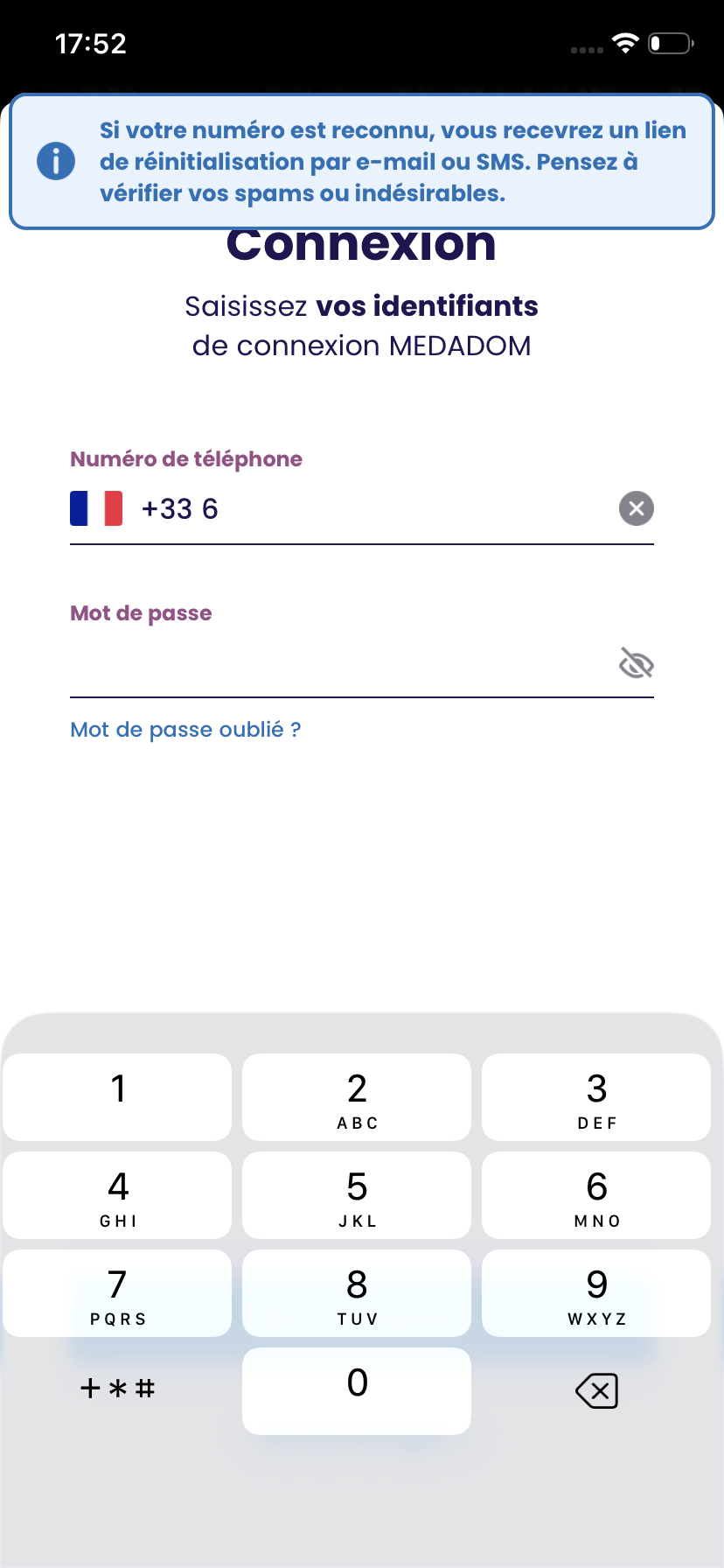Viewport: 724px width, 1568px height.
Task: Type digit 1 on keypad
Action: [x=118, y=1096]
